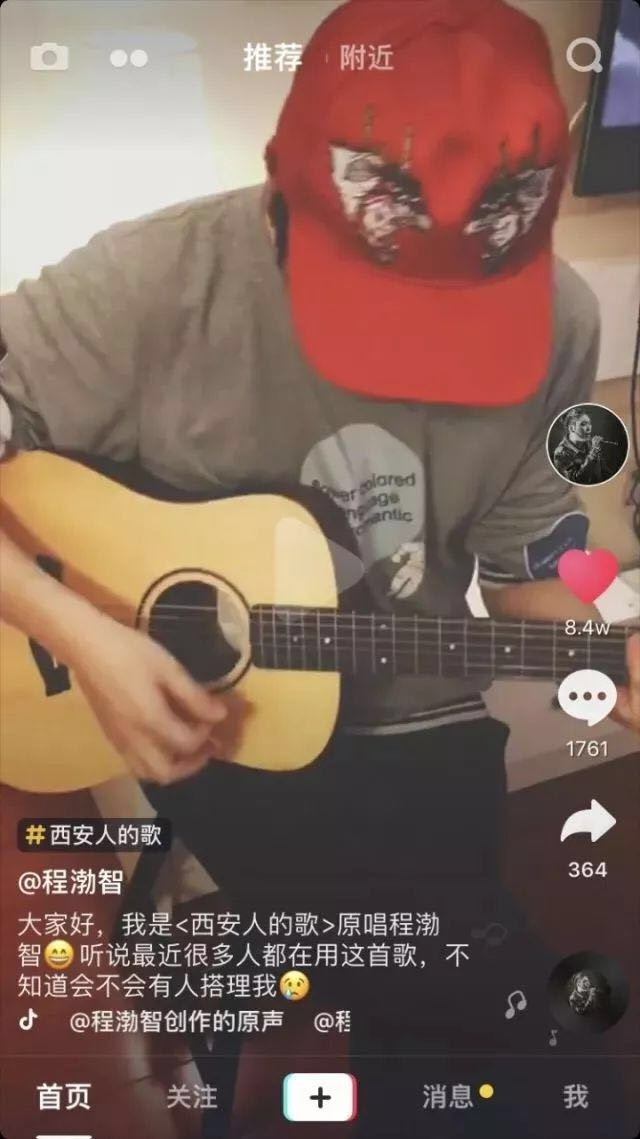
Task: Switch to the 关注 tab
Action: (192, 1097)
